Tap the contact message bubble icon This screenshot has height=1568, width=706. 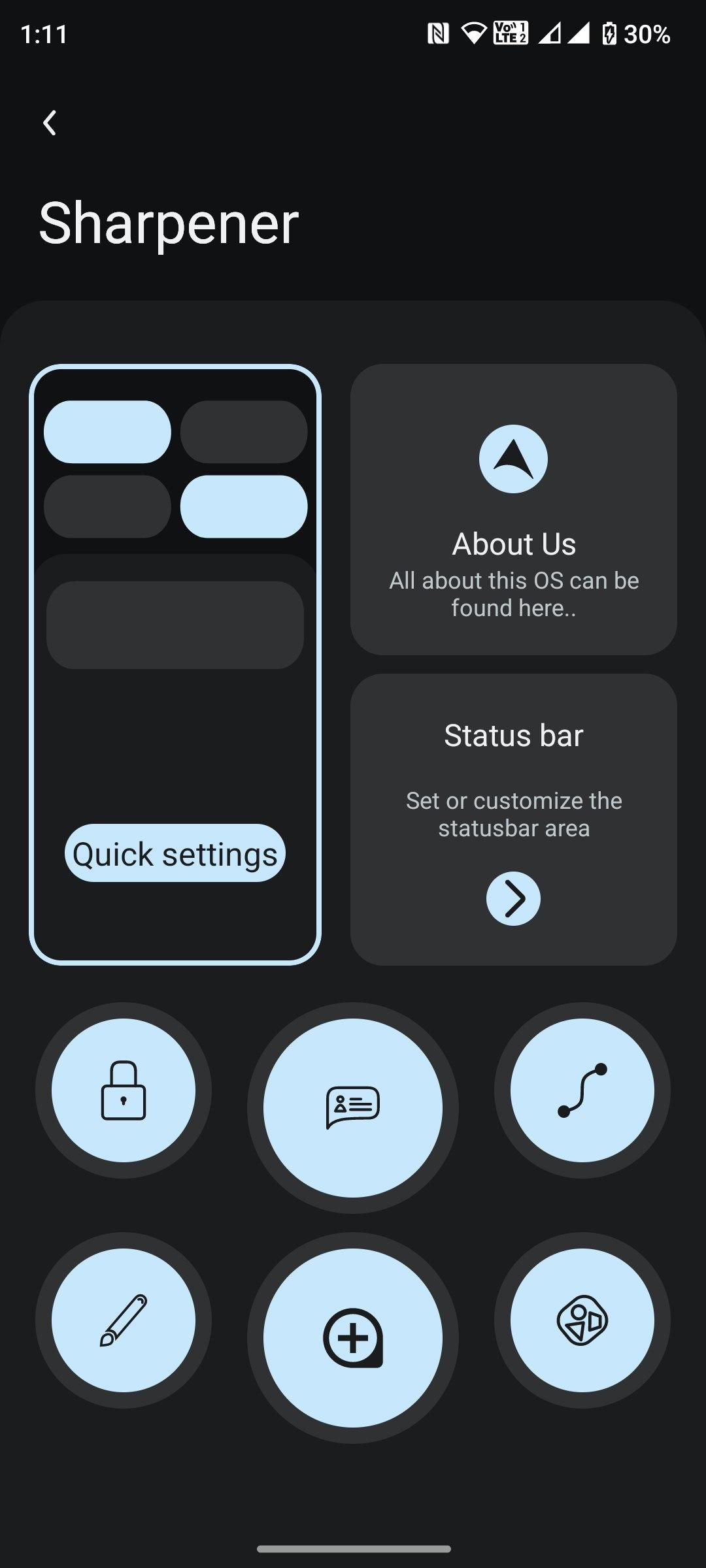pos(353,1107)
